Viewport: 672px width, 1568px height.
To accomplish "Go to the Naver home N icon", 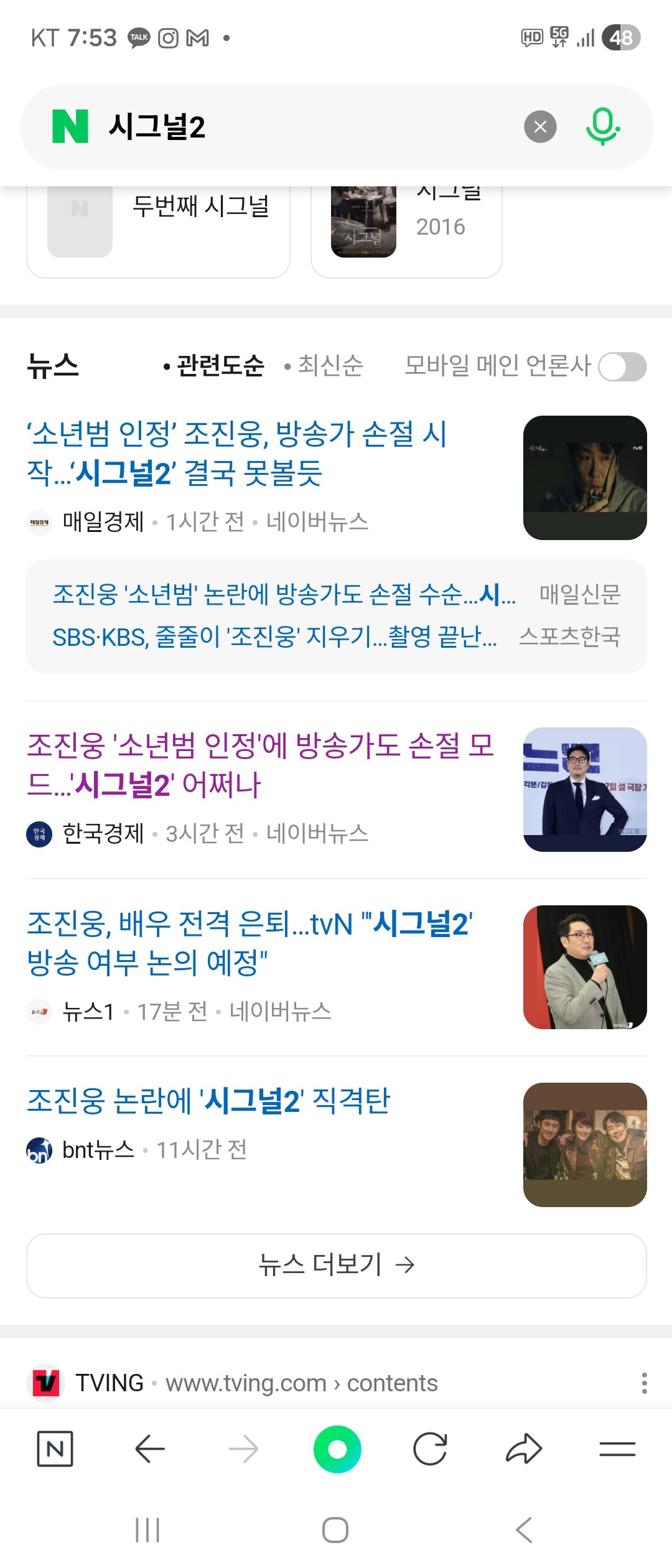I will click(55, 1449).
